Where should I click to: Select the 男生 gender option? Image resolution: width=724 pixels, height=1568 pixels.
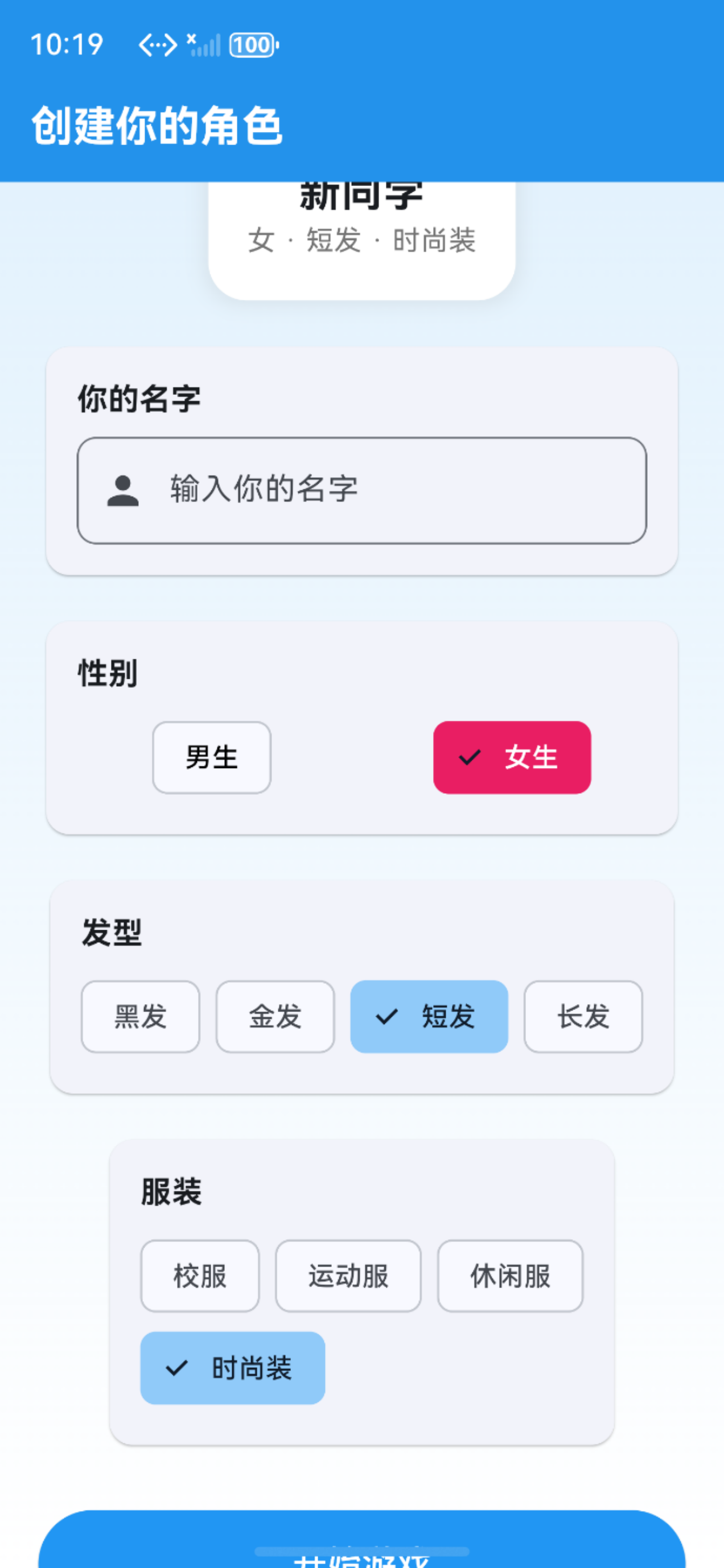(211, 757)
